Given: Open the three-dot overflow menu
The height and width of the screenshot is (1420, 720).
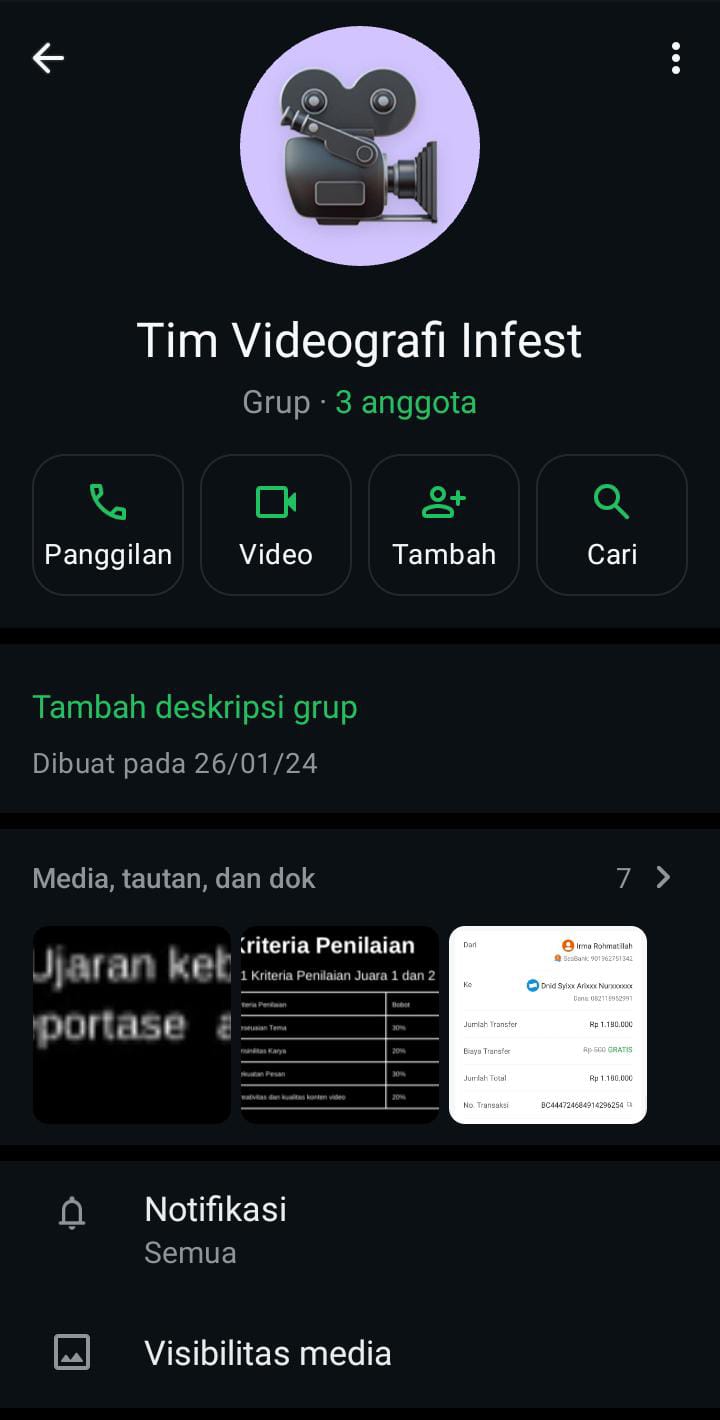Looking at the screenshot, I should [676, 58].
